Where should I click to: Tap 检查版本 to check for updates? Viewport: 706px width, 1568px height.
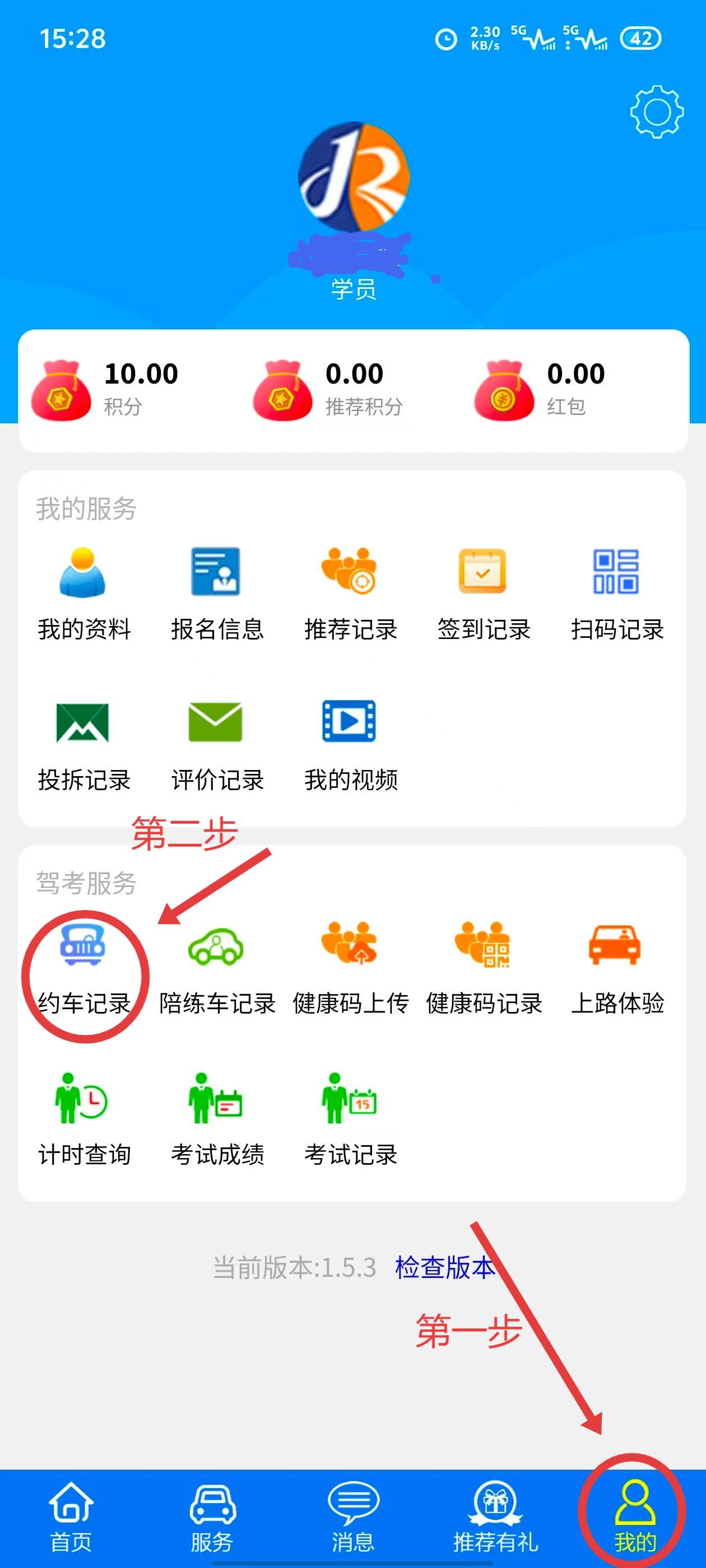point(444,1267)
